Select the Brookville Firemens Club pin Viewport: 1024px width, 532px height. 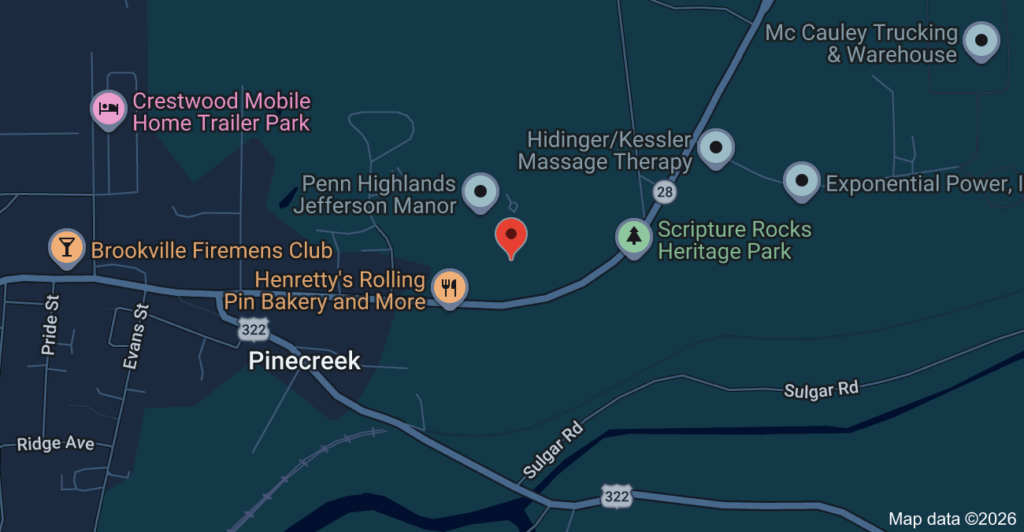67,246
